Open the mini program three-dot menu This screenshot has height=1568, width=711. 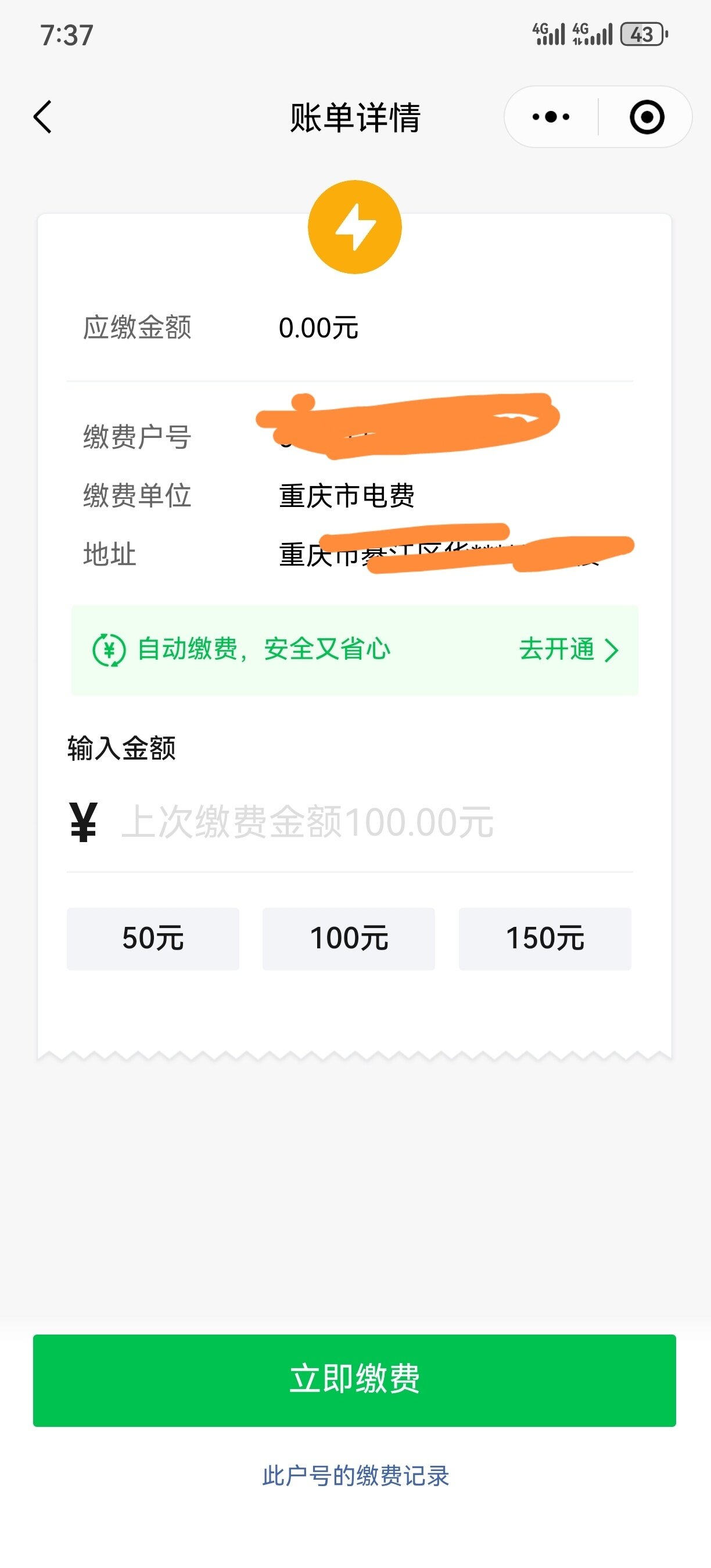click(551, 117)
